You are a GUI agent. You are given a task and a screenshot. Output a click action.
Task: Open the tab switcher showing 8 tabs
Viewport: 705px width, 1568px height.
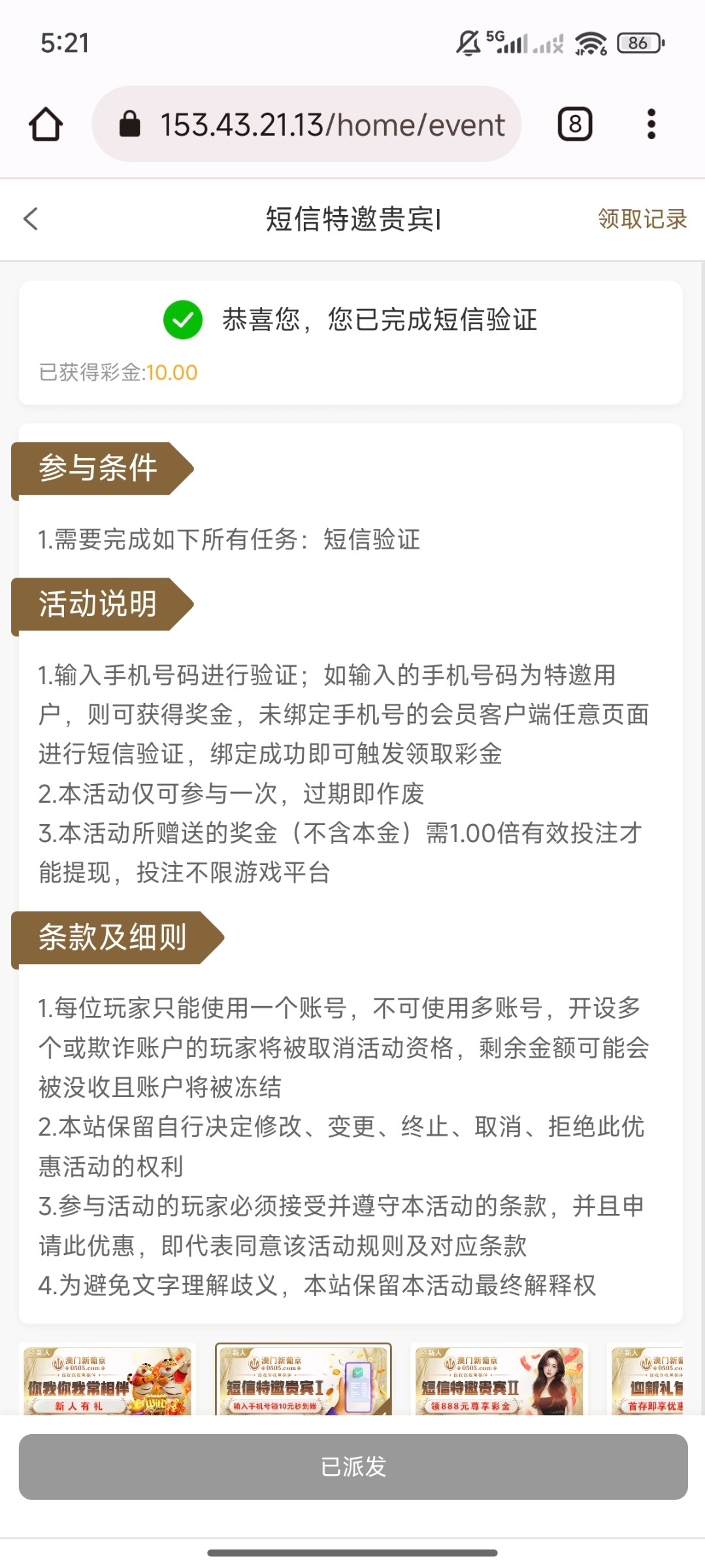[574, 124]
